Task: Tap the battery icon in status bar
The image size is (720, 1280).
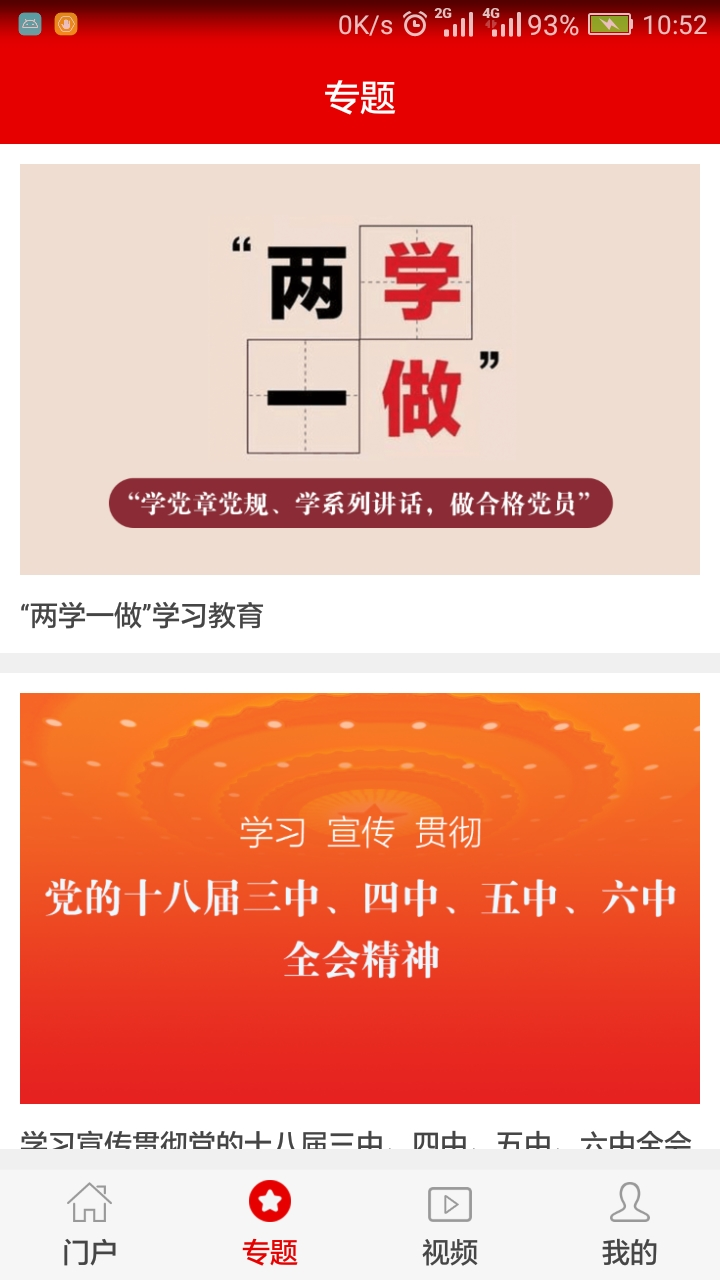Action: pyautogui.click(x=610, y=24)
